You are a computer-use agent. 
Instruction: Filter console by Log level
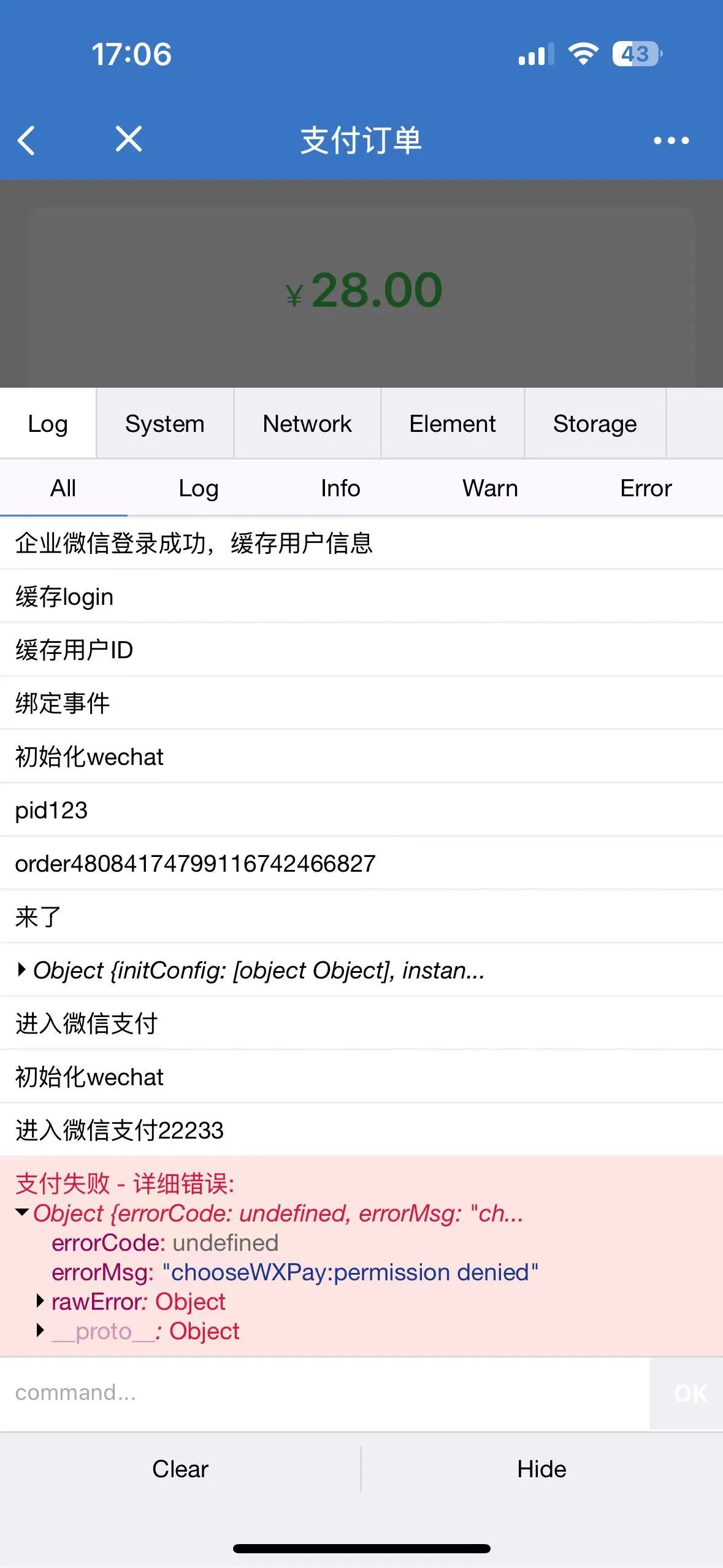pyautogui.click(x=198, y=488)
